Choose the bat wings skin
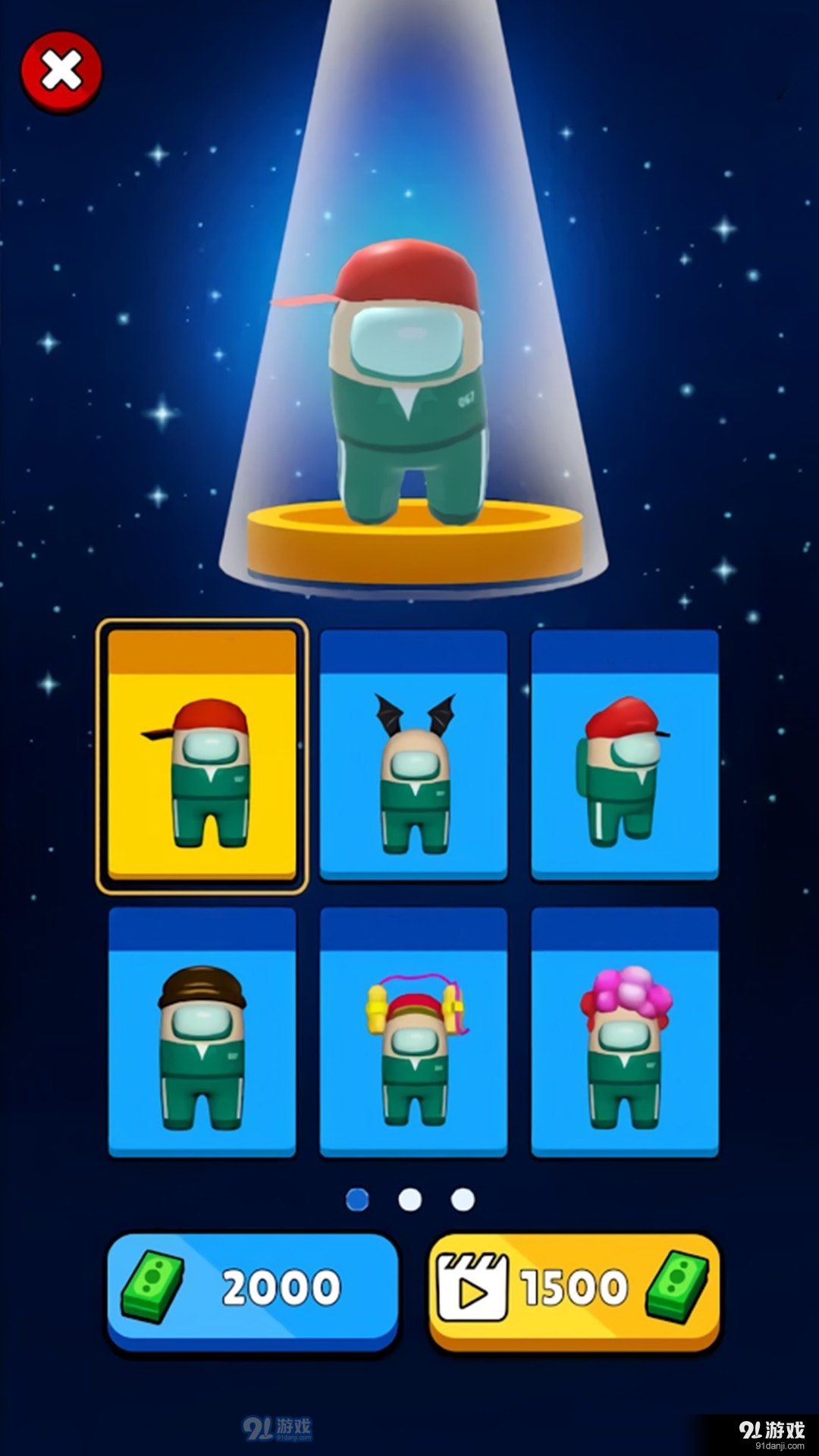The height and width of the screenshot is (1456, 819). click(413, 757)
